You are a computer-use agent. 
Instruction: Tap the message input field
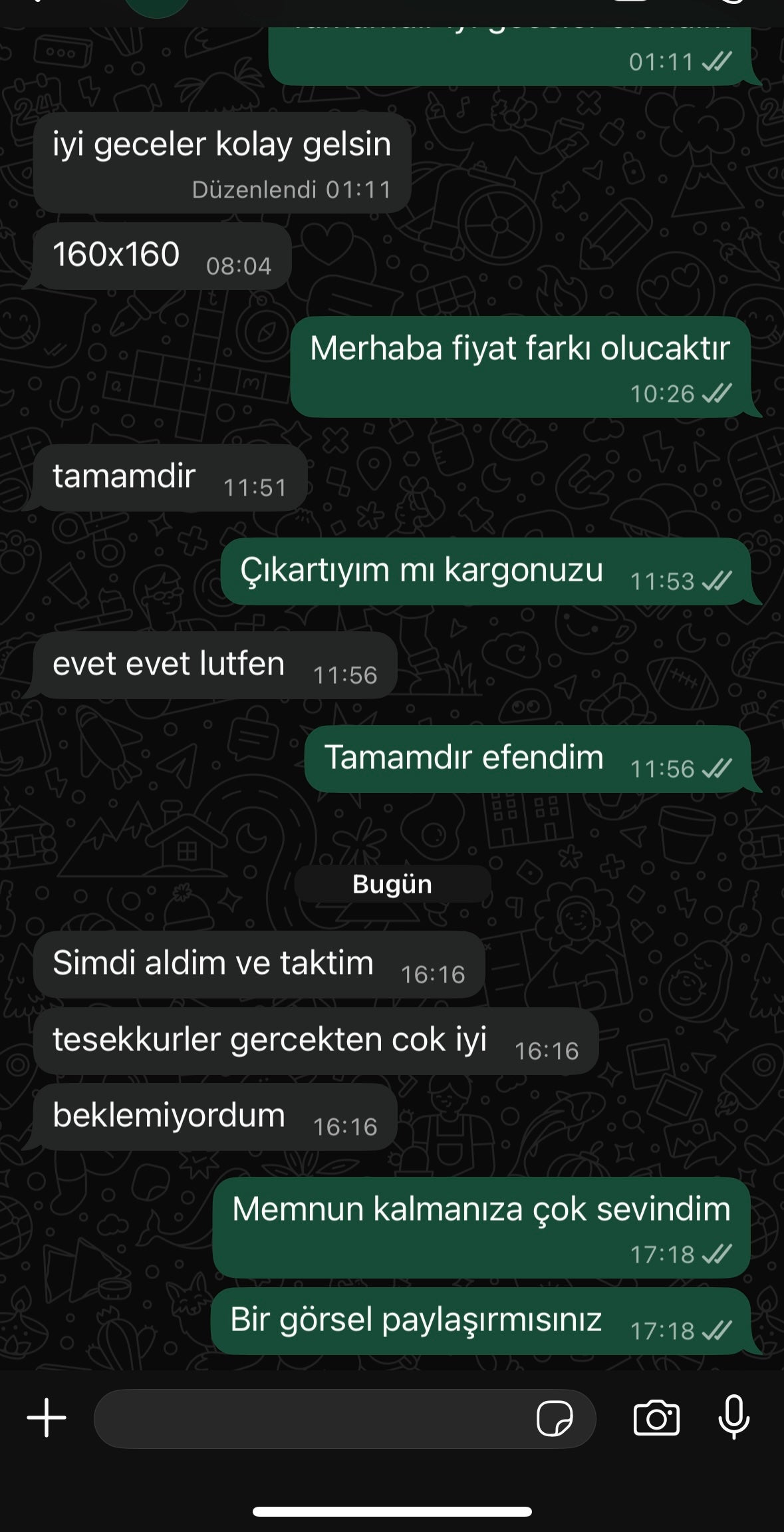pos(313,1418)
